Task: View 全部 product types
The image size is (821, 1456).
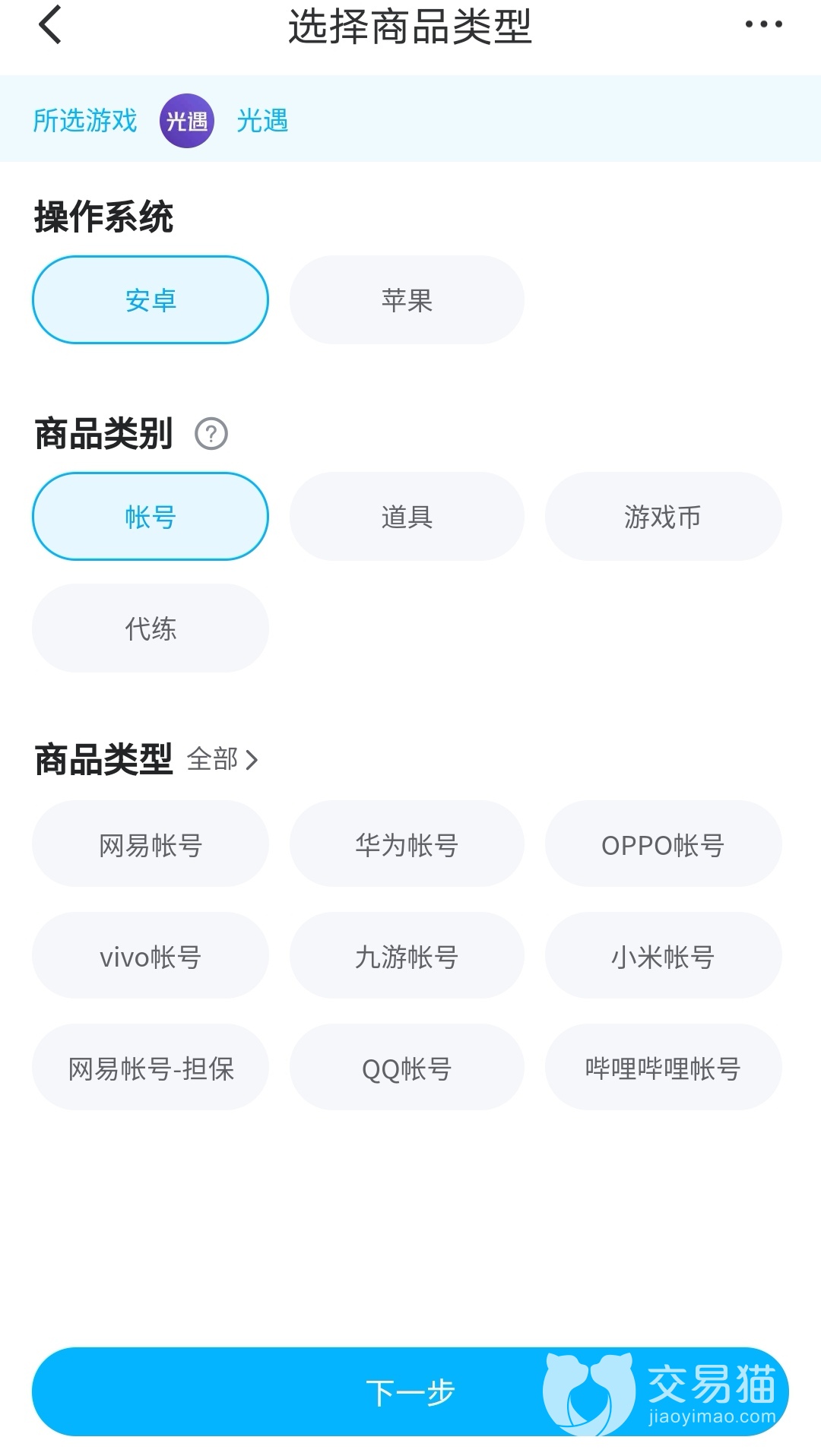Action: tap(223, 759)
